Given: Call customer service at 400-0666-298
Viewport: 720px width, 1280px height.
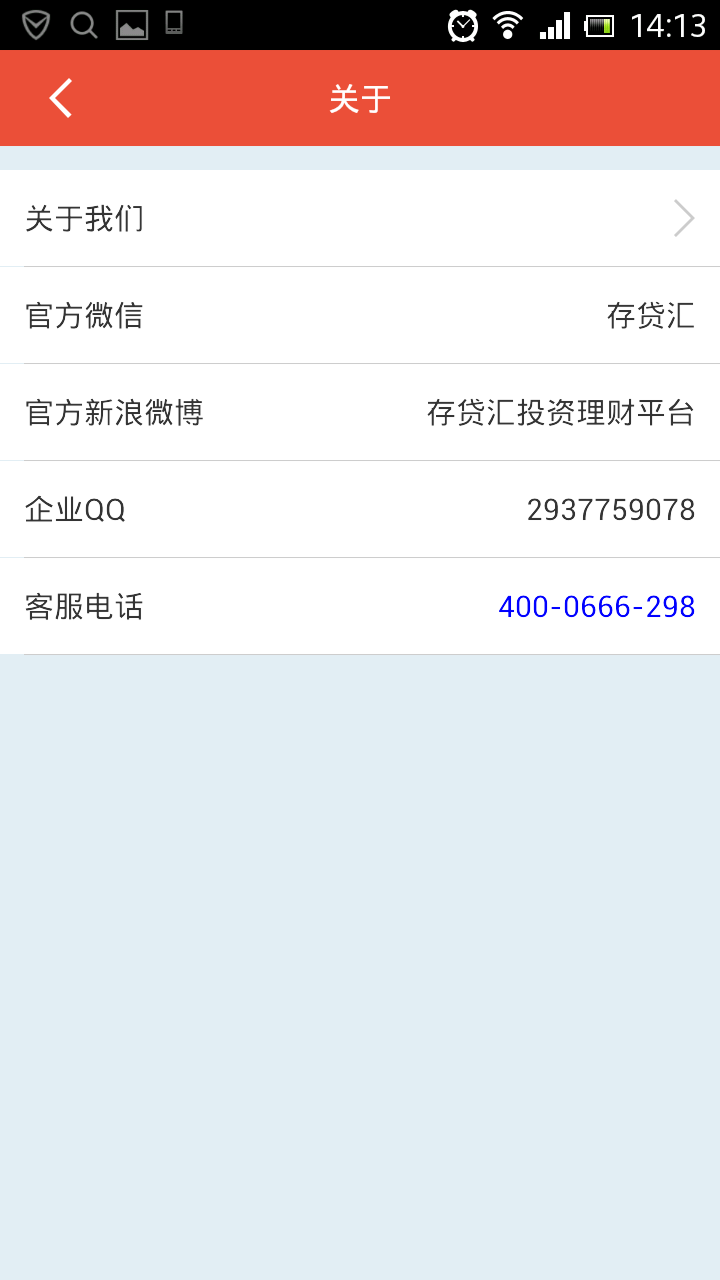Looking at the screenshot, I should pyautogui.click(x=596, y=607).
